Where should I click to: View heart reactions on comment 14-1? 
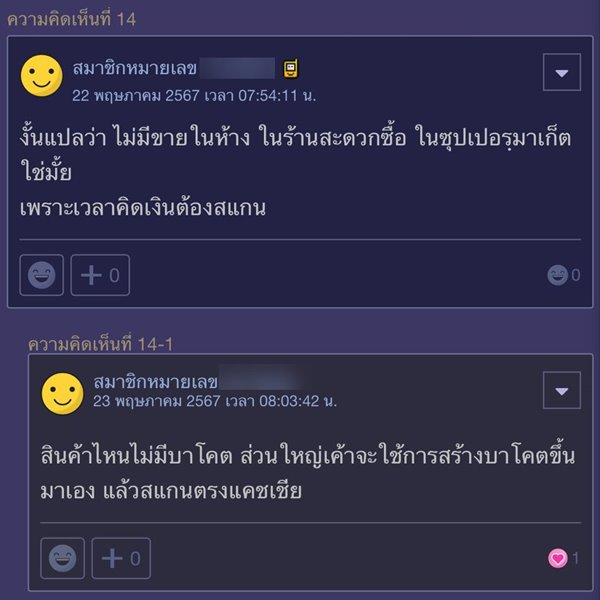click(563, 558)
